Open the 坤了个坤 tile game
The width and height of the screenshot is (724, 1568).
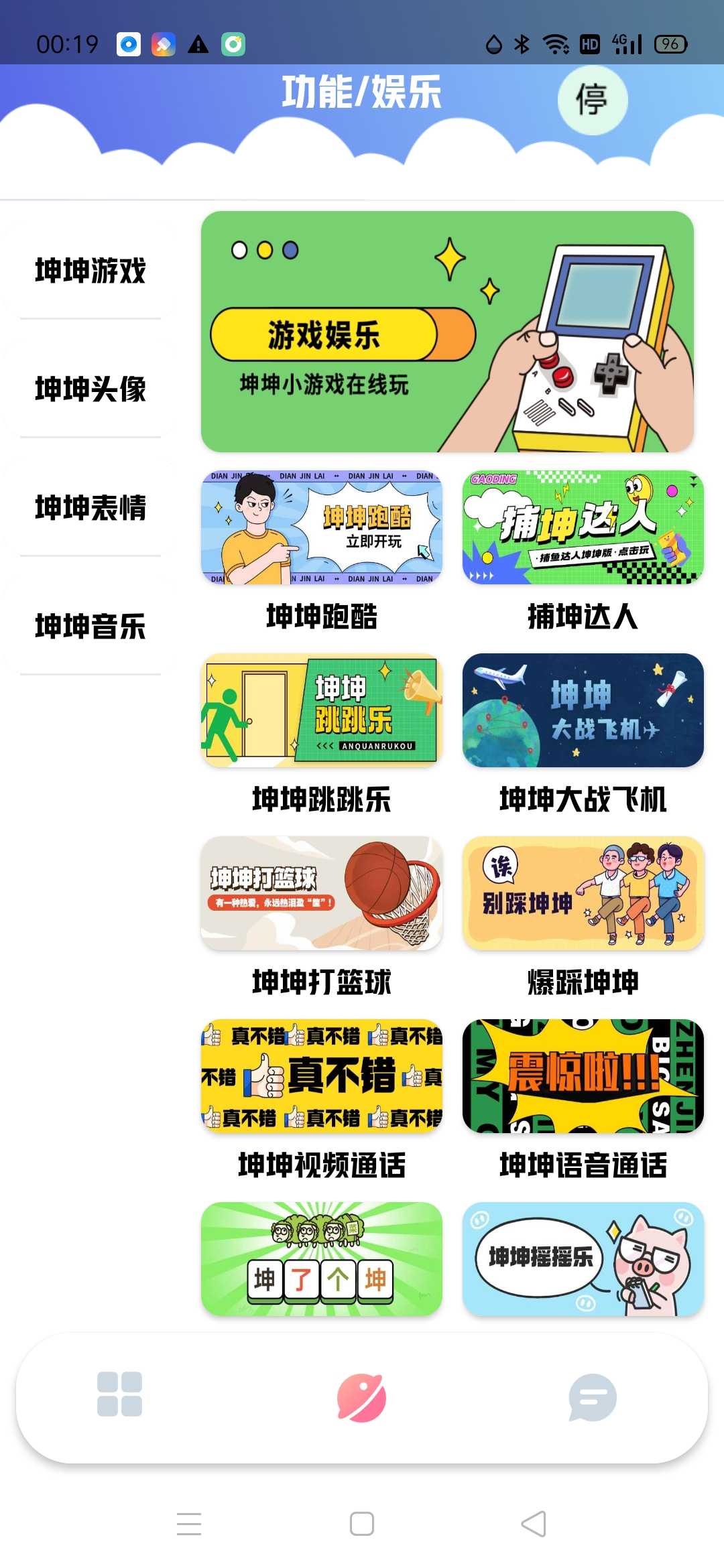[x=322, y=1259]
